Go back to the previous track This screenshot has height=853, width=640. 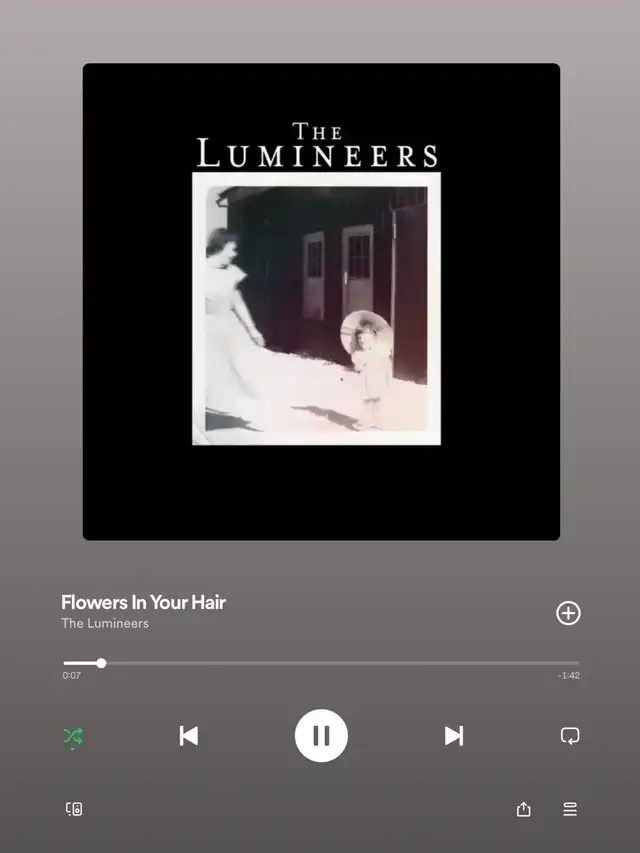point(189,736)
